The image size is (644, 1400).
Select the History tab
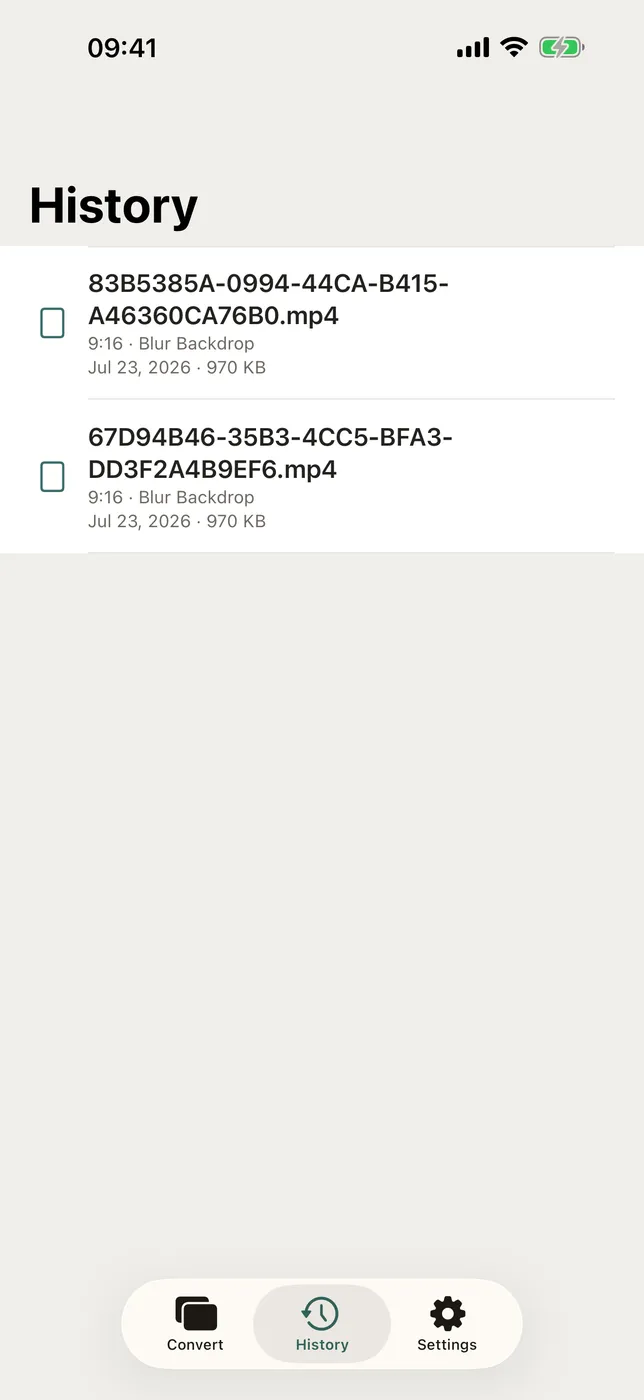point(322,1324)
